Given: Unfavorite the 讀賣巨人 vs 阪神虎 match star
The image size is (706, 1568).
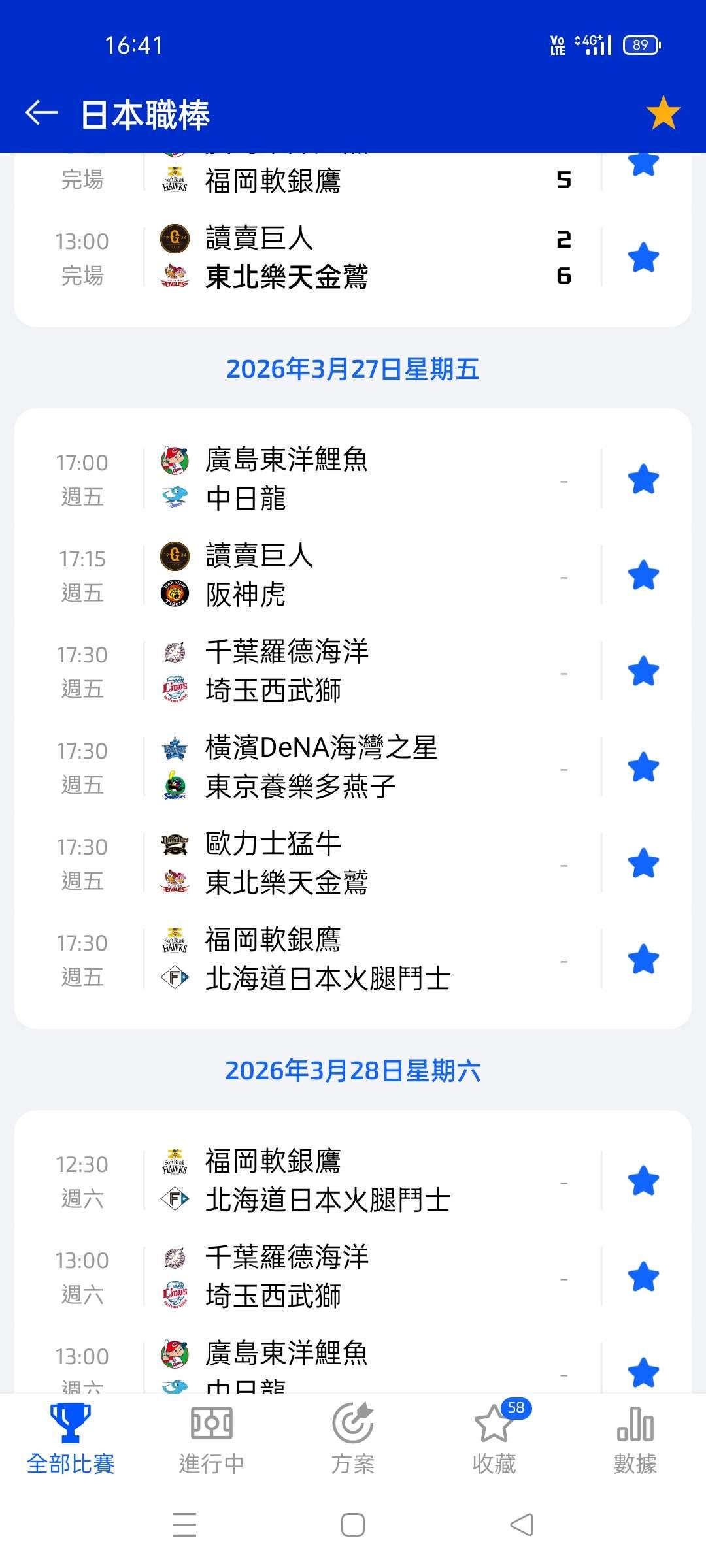Looking at the screenshot, I should tap(643, 575).
